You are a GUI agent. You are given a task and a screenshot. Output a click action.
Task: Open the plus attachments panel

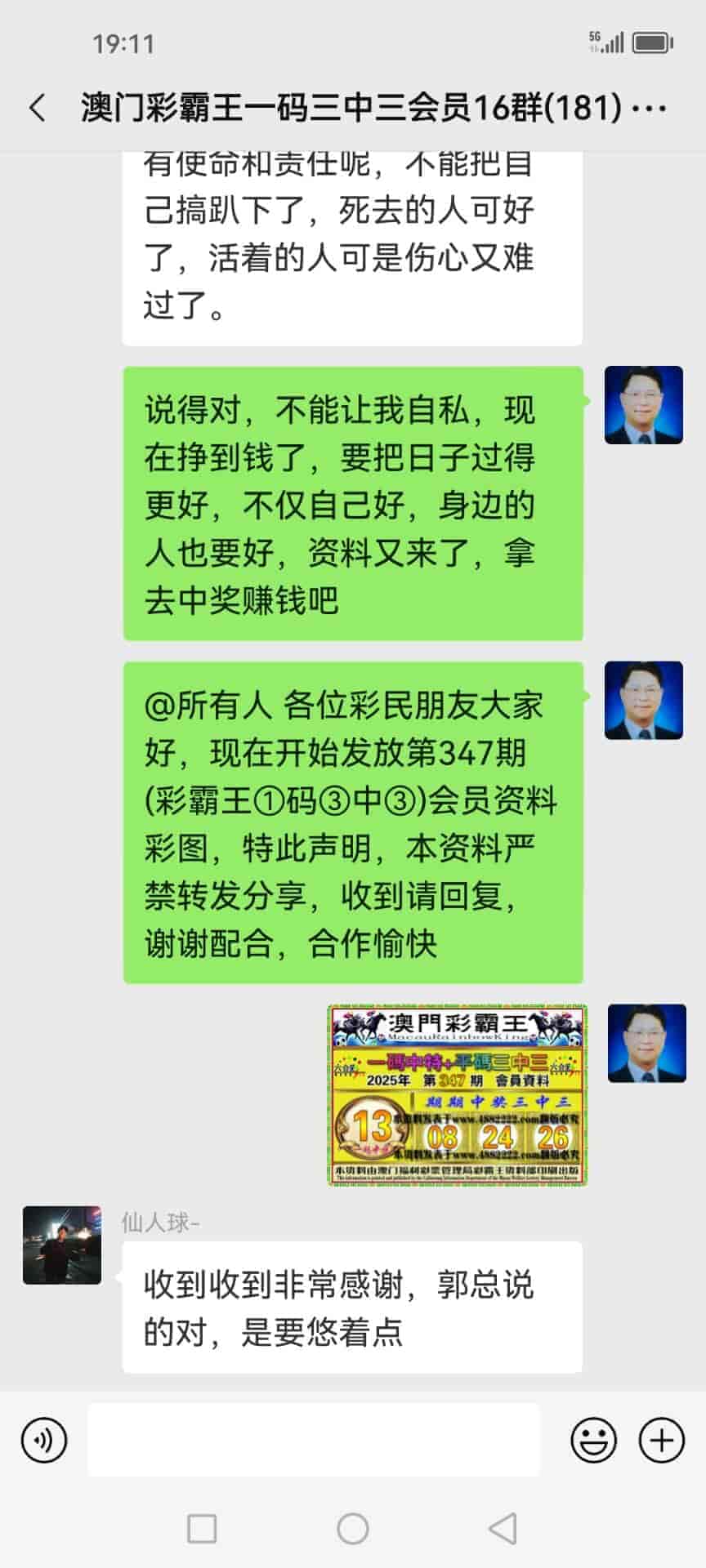[661, 1441]
